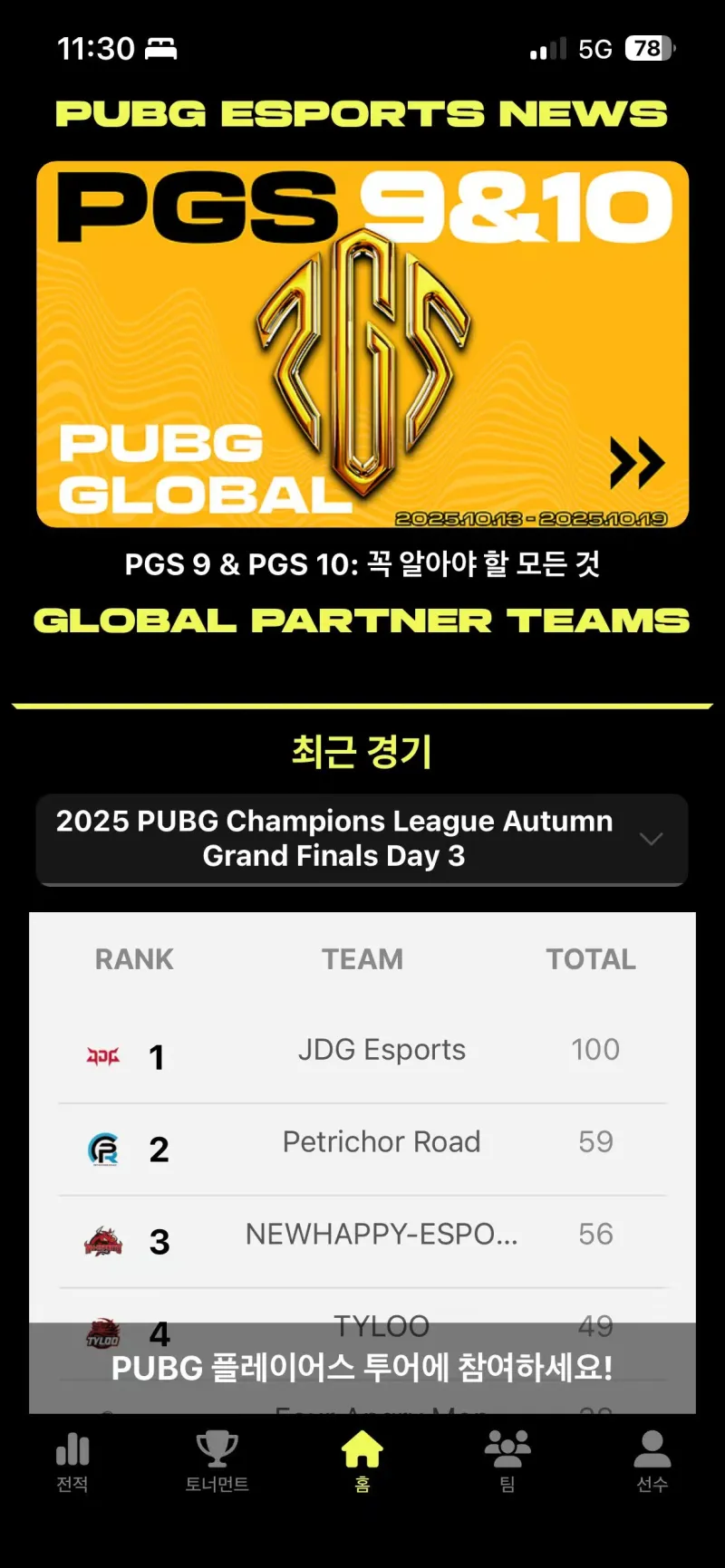
Task: Expand the recent match dropdown
Action: pos(362,839)
